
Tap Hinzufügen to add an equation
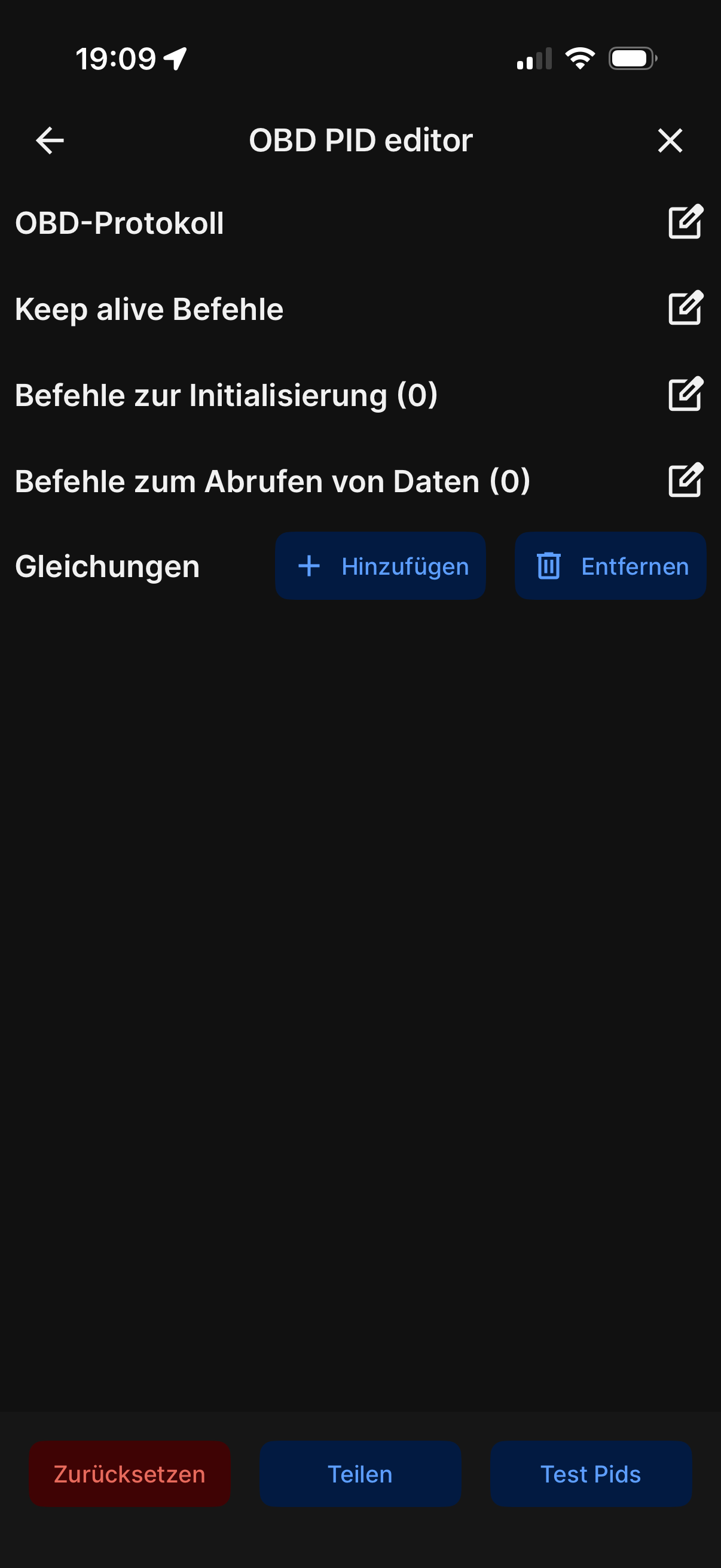tap(380, 566)
